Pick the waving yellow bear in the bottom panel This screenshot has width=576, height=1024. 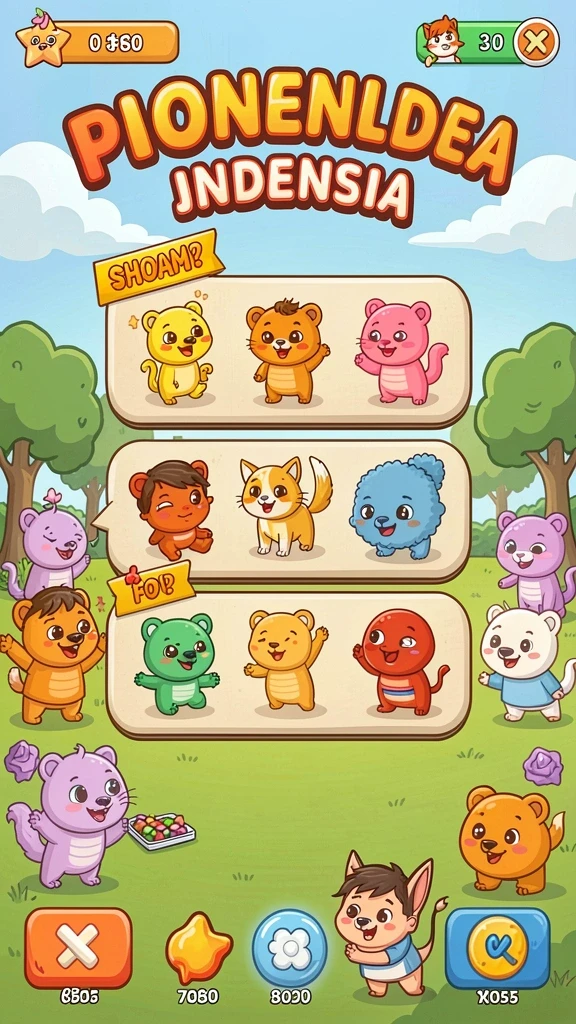pos(286,660)
